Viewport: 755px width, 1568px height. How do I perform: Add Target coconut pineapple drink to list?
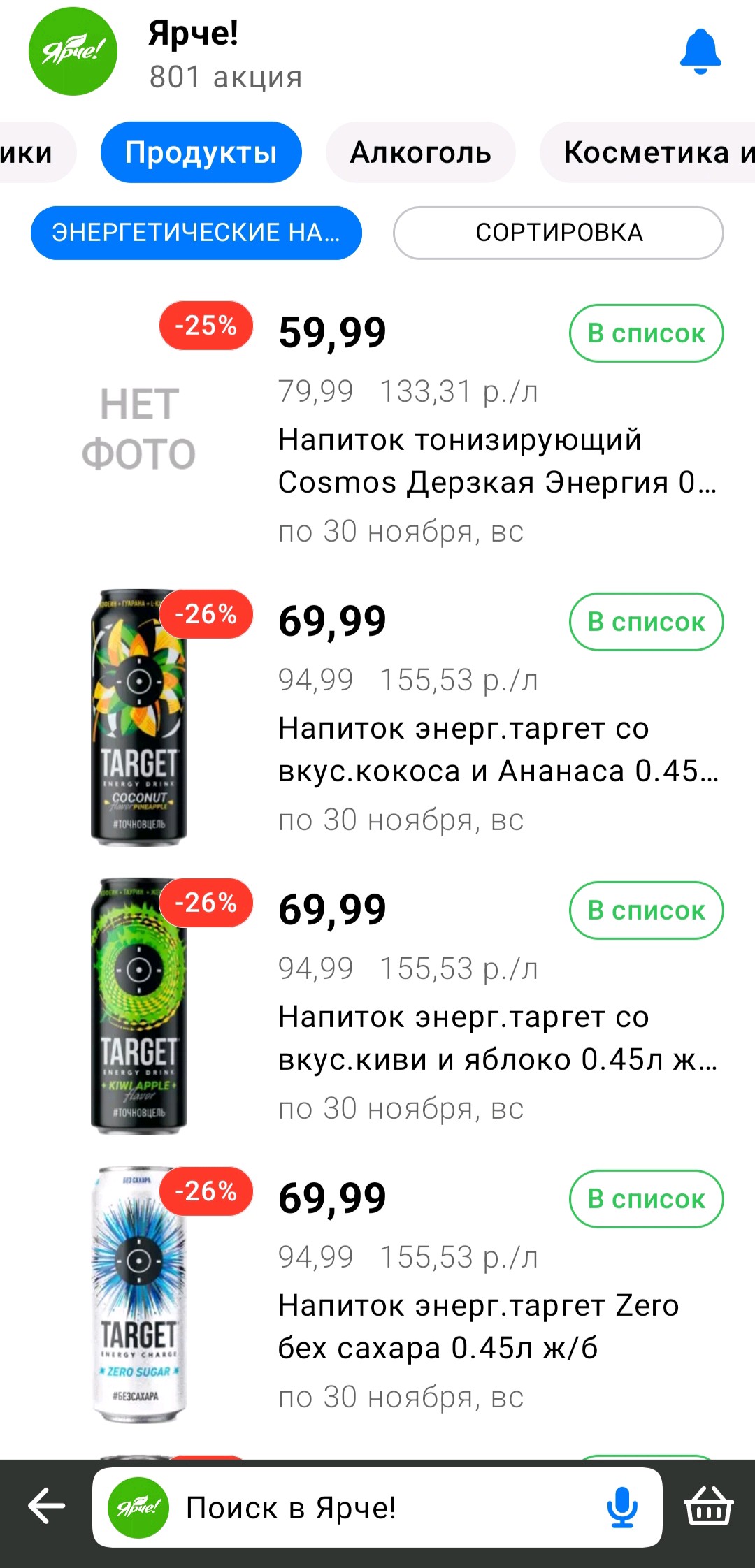coord(646,622)
